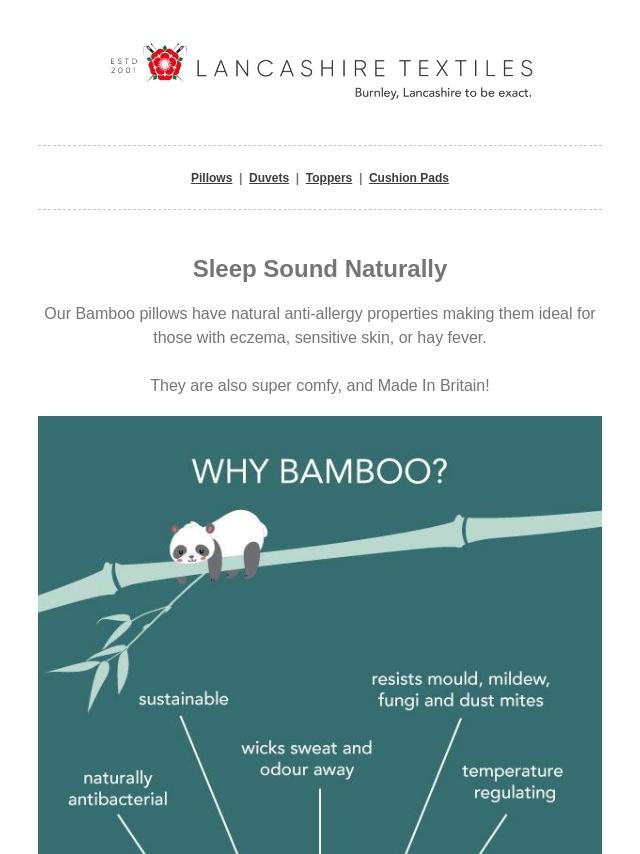Visit the Cushion Pads link
This screenshot has height=854, width=640.
point(408,178)
